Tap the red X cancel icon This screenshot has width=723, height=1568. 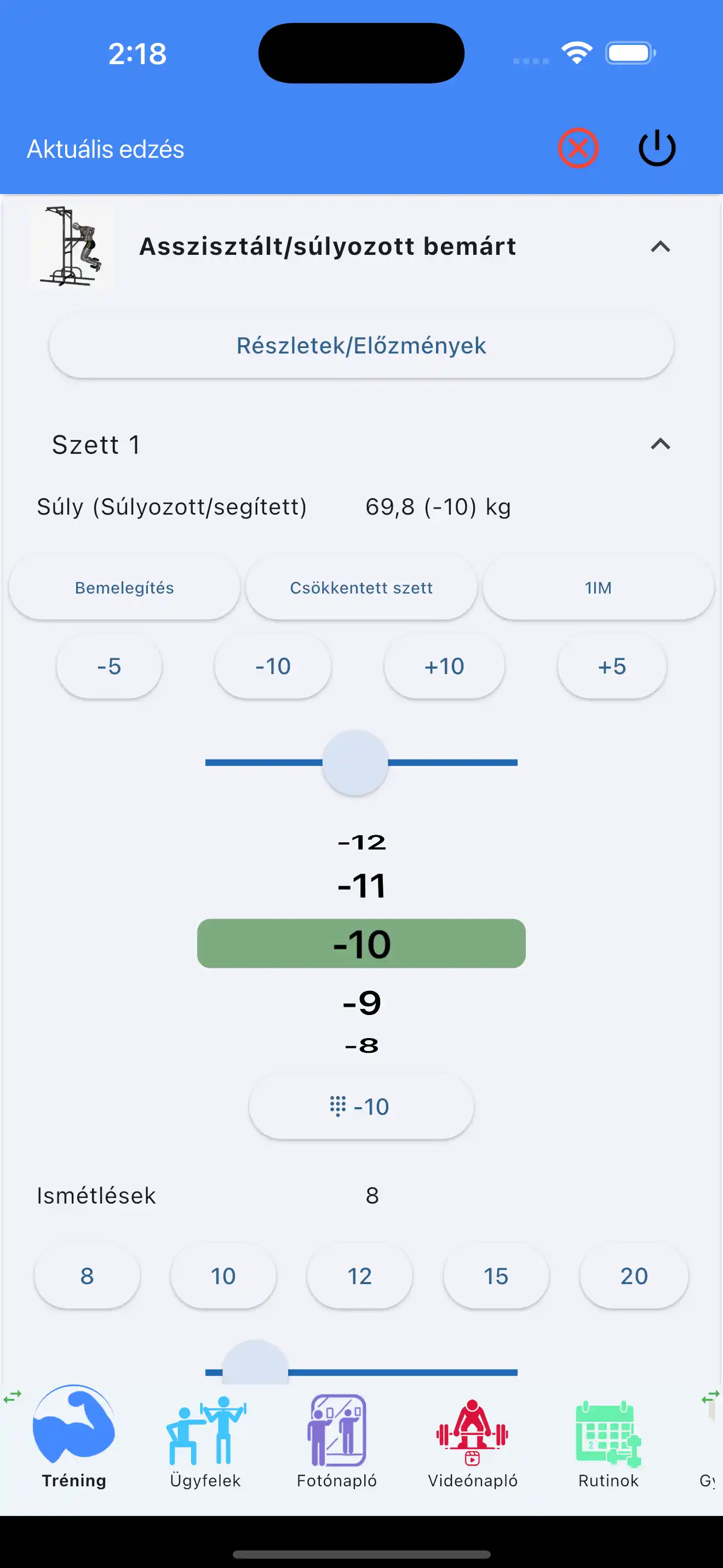(578, 148)
